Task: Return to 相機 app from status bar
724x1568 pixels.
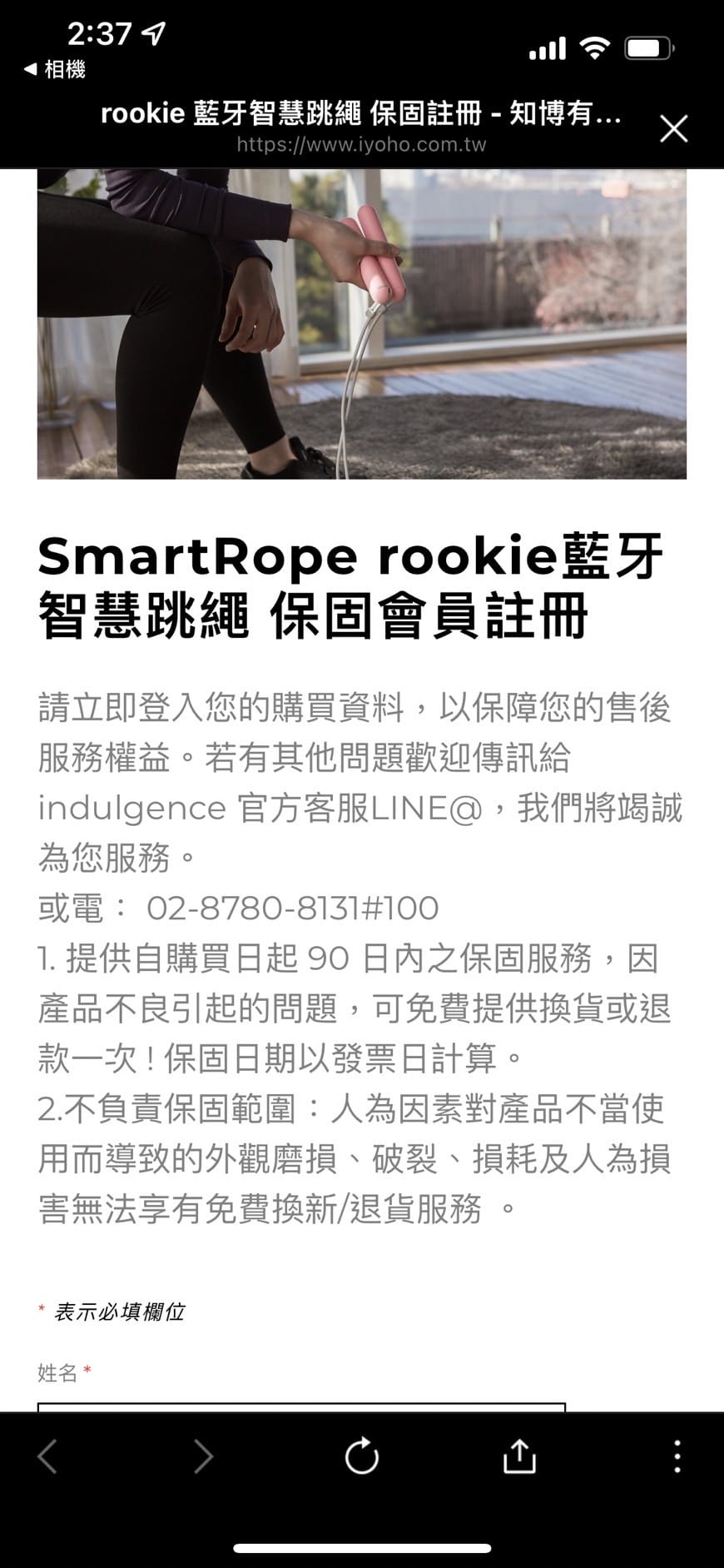Action: [x=55, y=70]
